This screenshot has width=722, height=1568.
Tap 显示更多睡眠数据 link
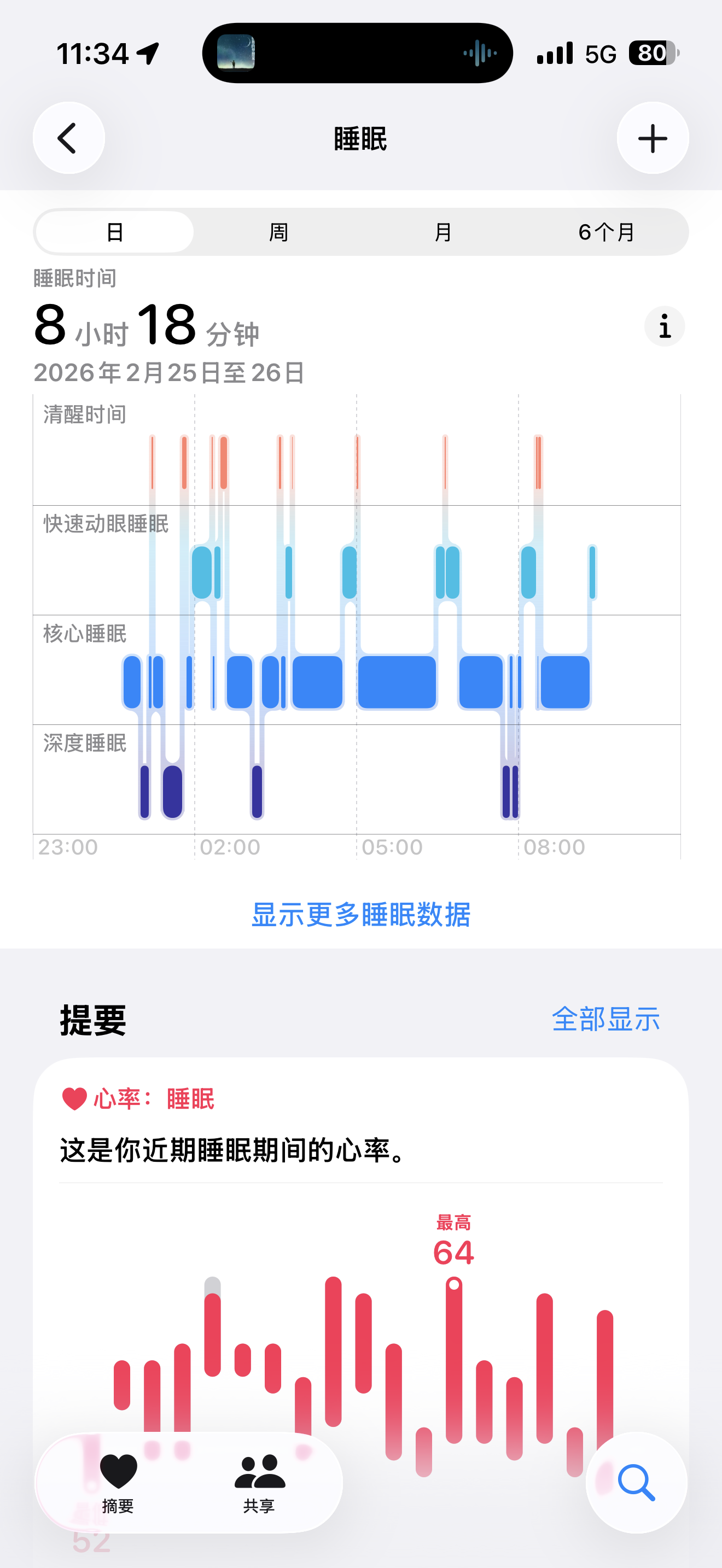click(361, 914)
